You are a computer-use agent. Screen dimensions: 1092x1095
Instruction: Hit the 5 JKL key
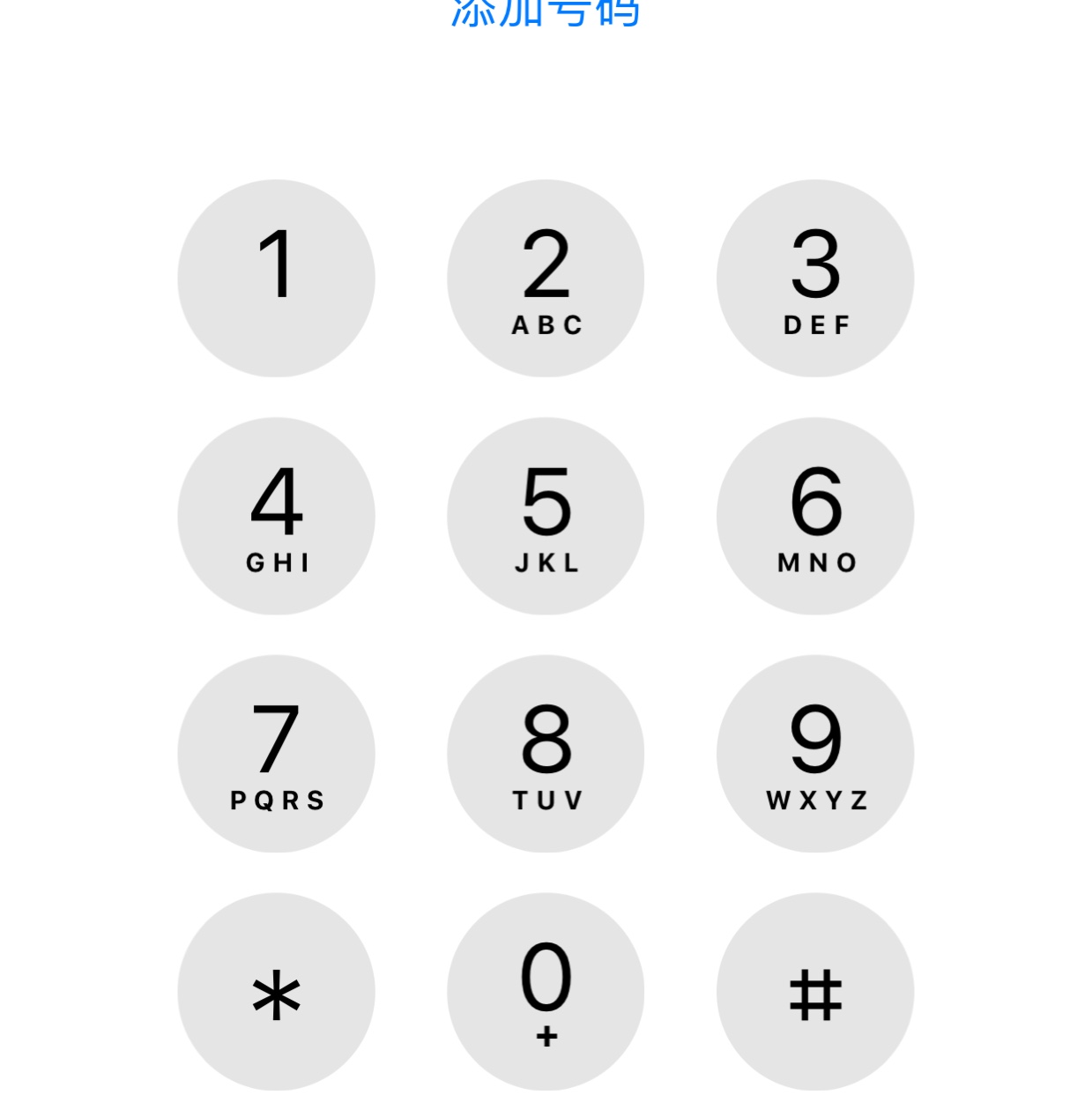click(x=546, y=516)
